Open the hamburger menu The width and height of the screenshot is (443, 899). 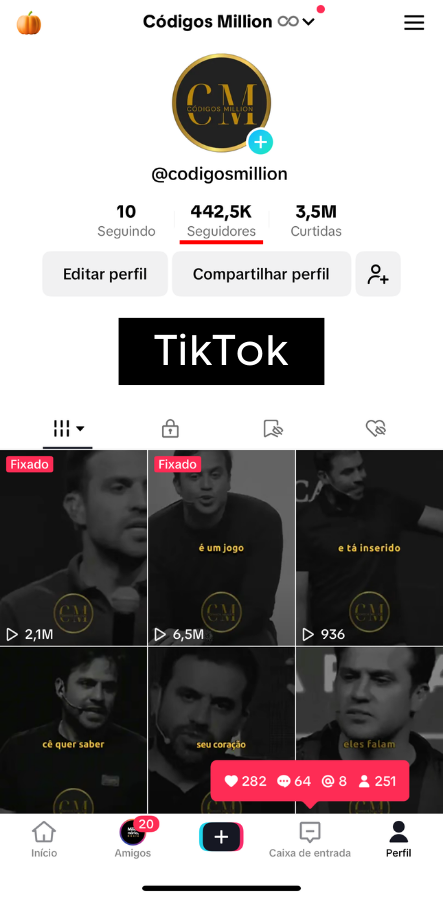click(414, 22)
